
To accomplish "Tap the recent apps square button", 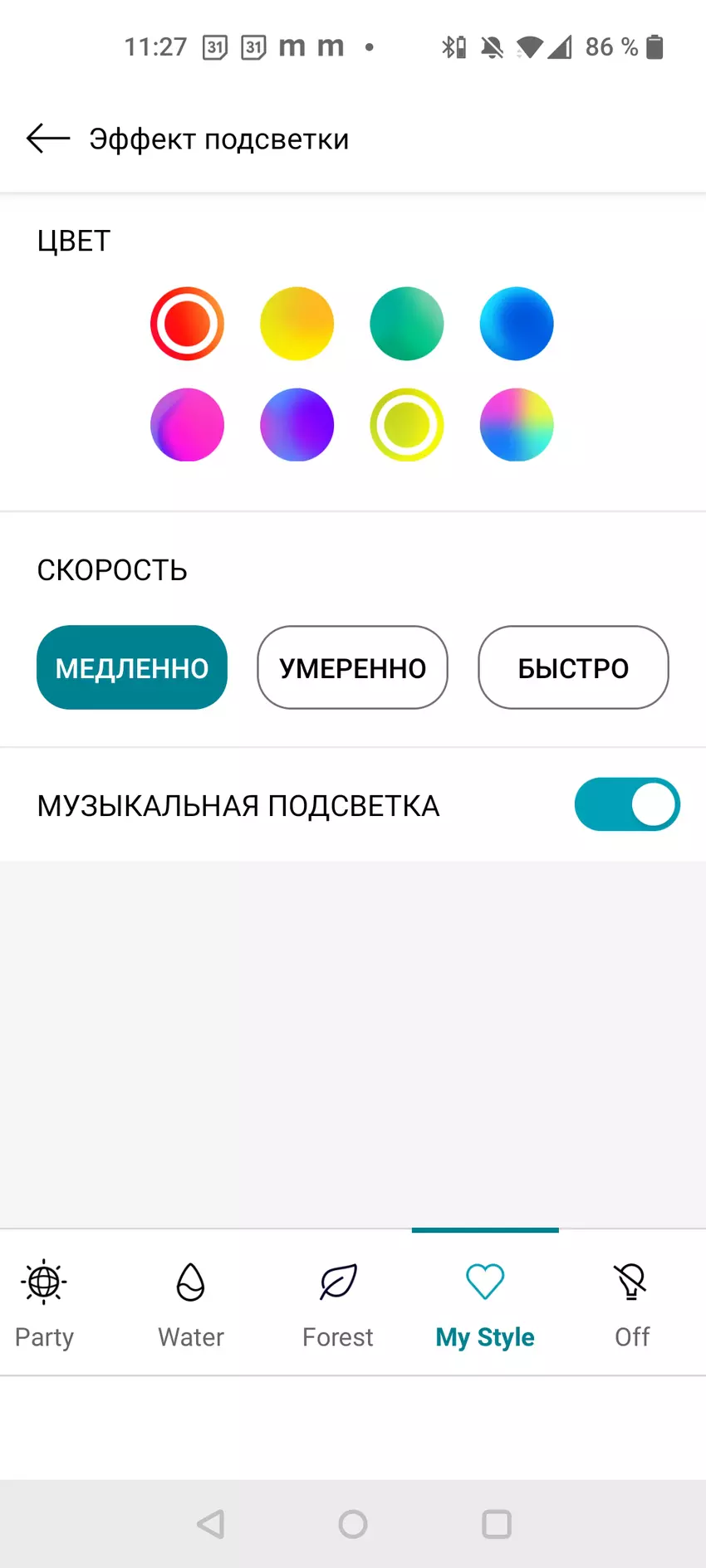I will pos(496,1524).
